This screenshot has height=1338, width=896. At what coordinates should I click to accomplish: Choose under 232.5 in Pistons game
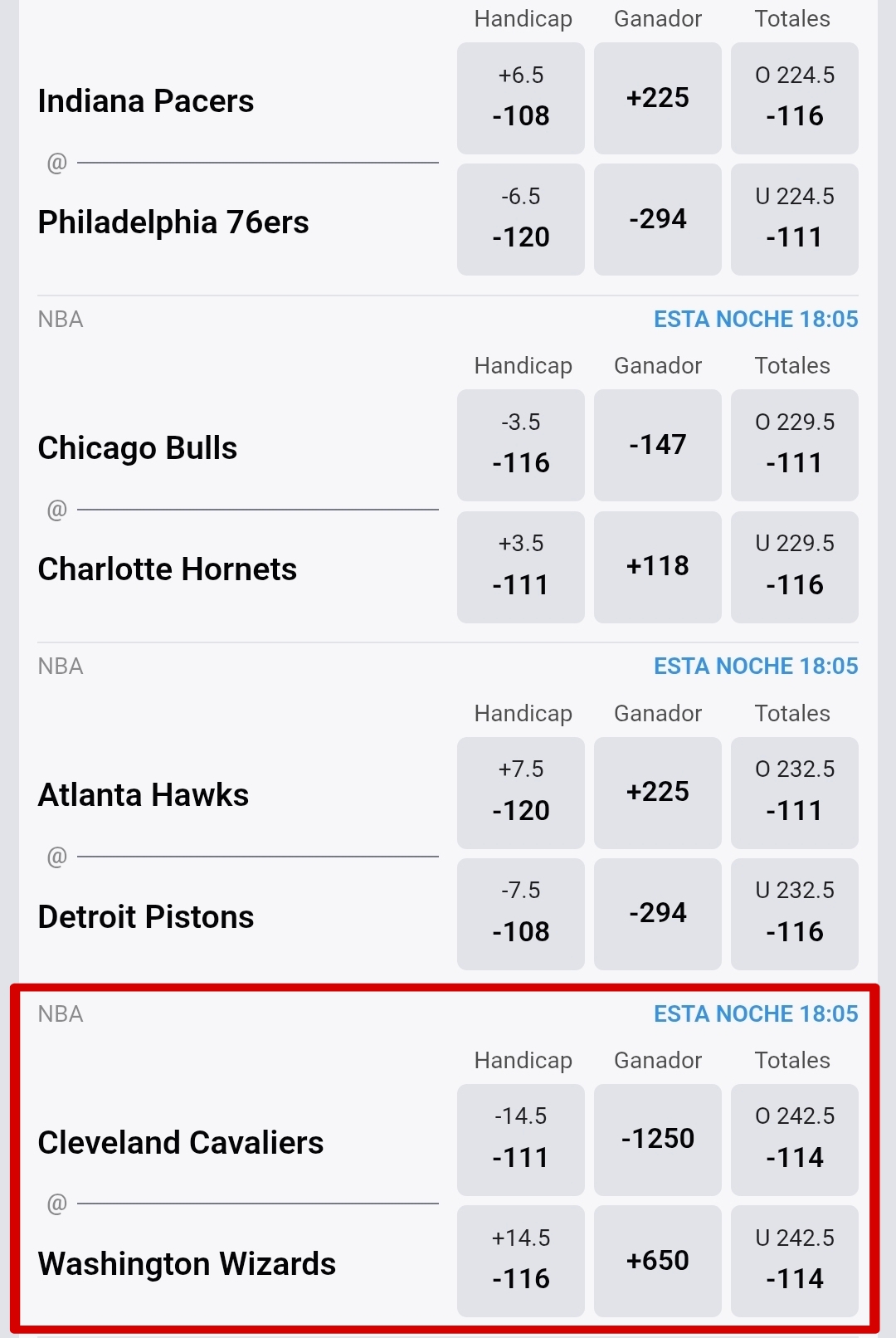tap(794, 913)
